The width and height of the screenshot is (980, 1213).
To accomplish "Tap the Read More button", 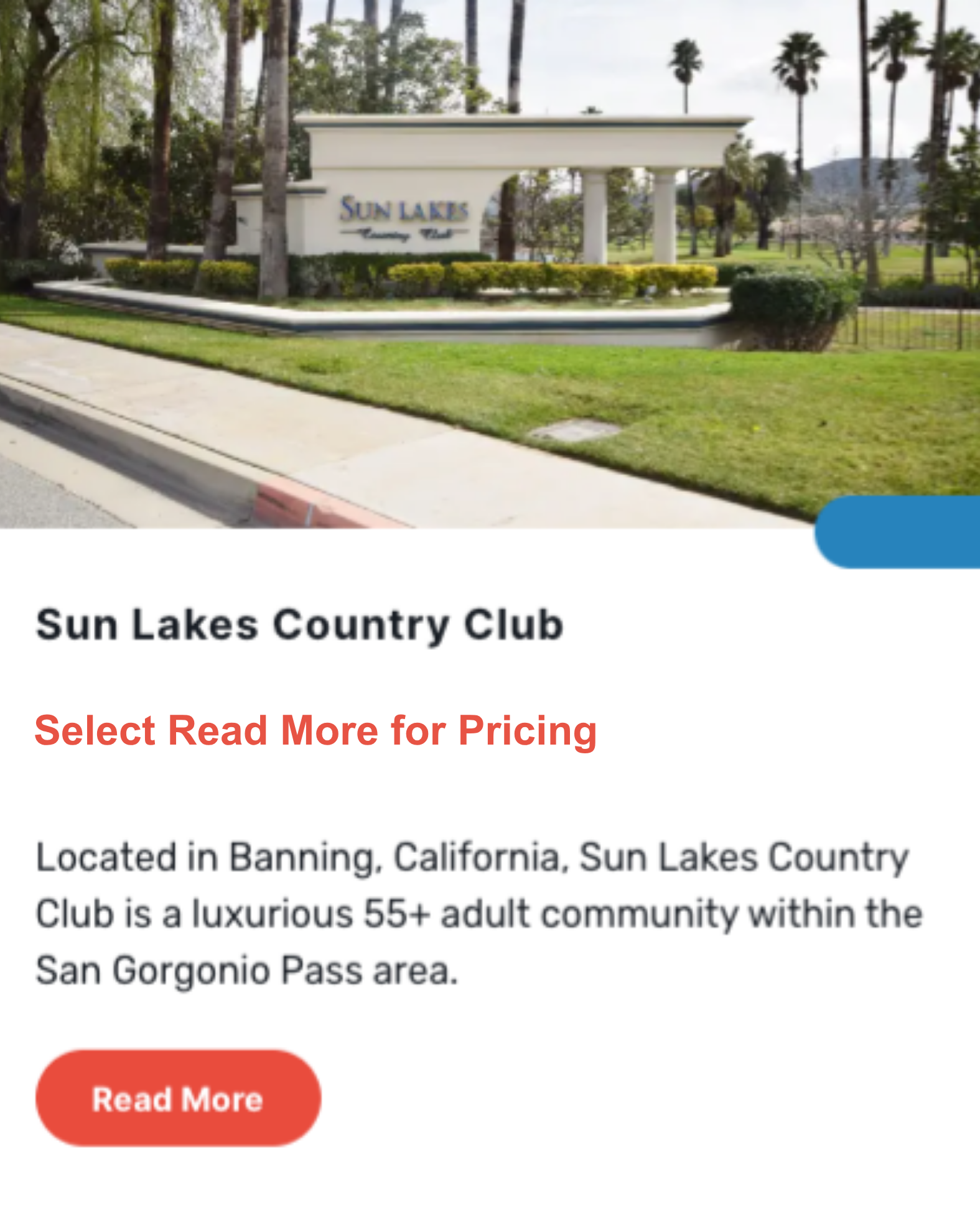I will (178, 1099).
